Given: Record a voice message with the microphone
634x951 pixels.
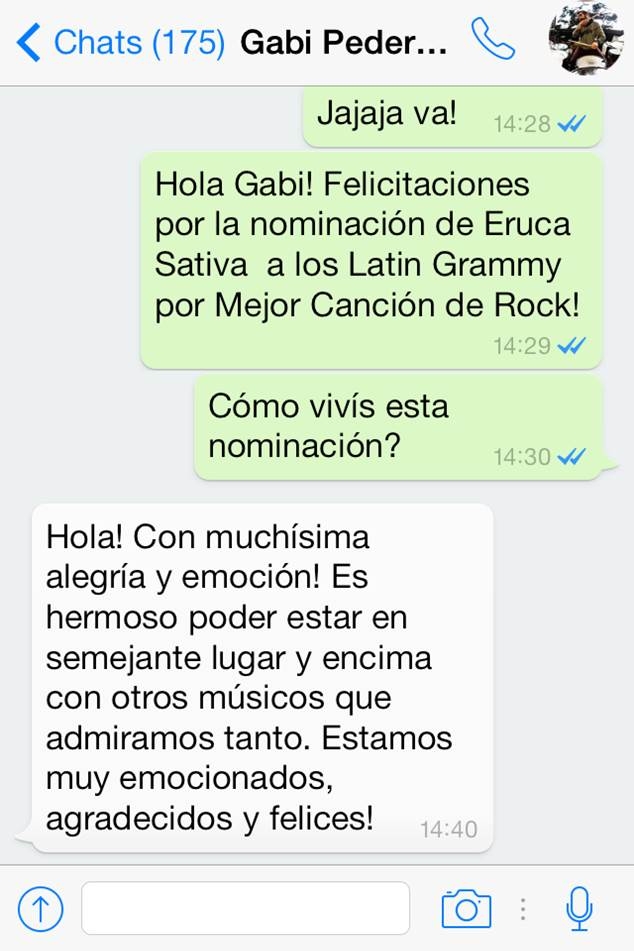Looking at the screenshot, I should (579, 908).
